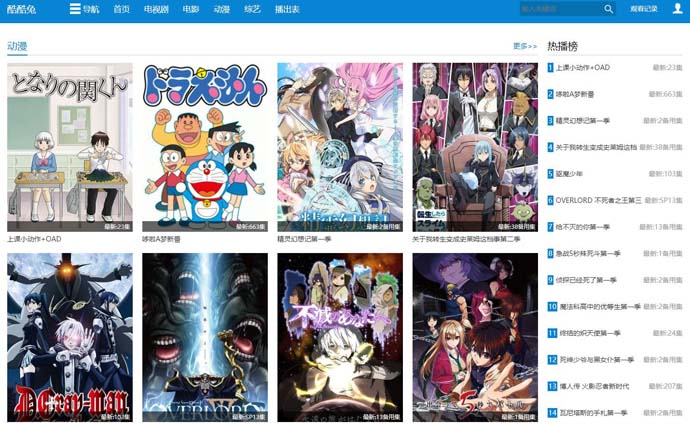The width and height of the screenshot is (690, 423).
Task: Switch to the 电视剧 section
Action: 156,9
